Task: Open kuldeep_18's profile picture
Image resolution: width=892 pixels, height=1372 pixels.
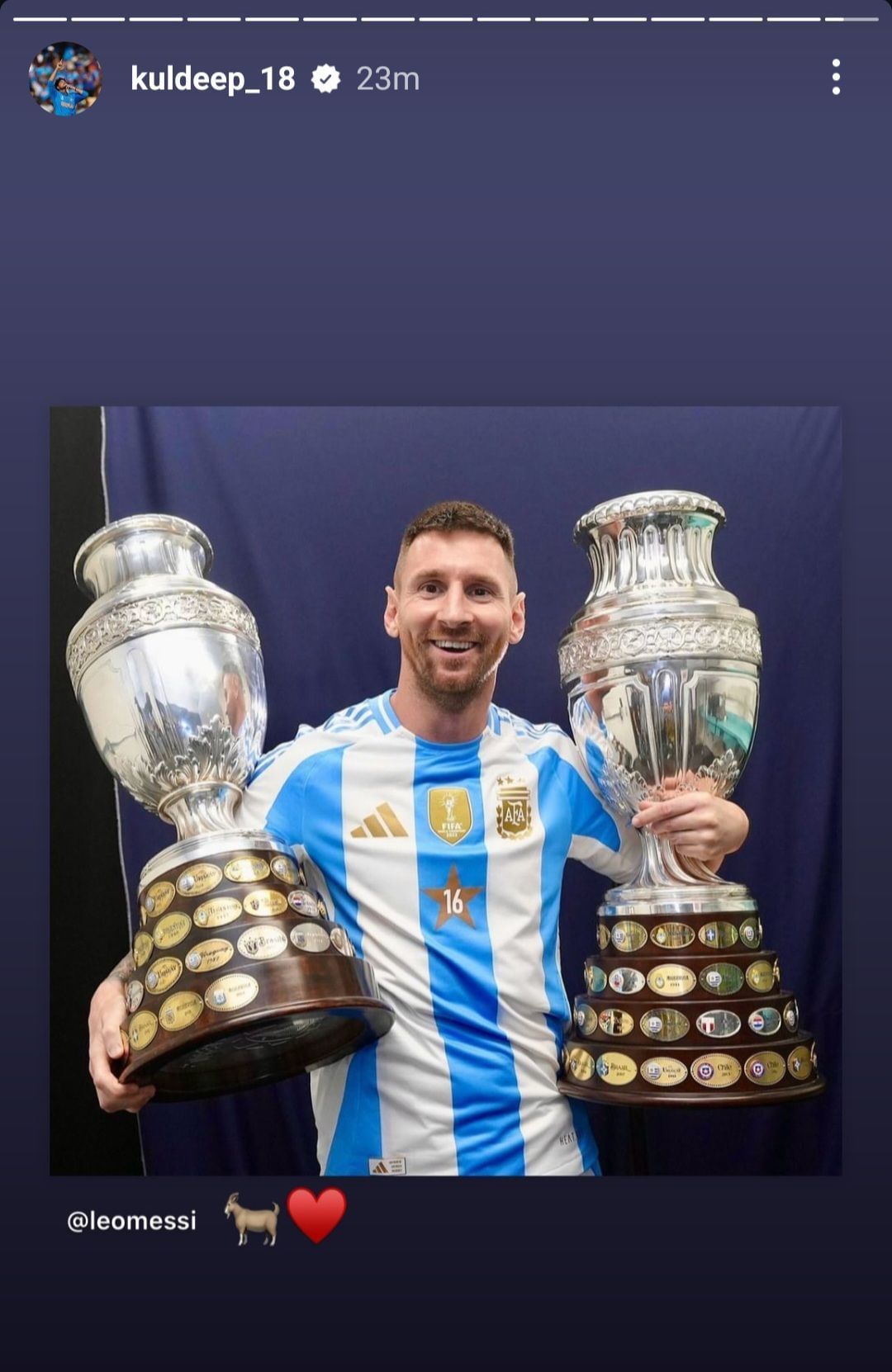Action: pos(64,79)
